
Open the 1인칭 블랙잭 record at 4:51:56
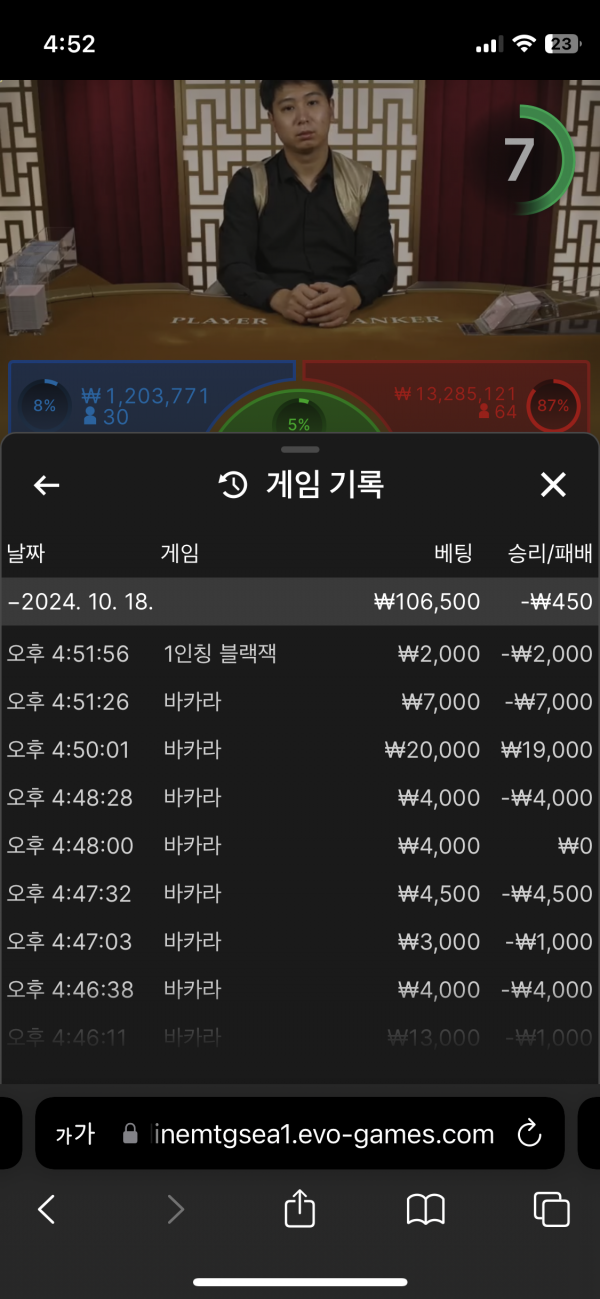[300, 654]
